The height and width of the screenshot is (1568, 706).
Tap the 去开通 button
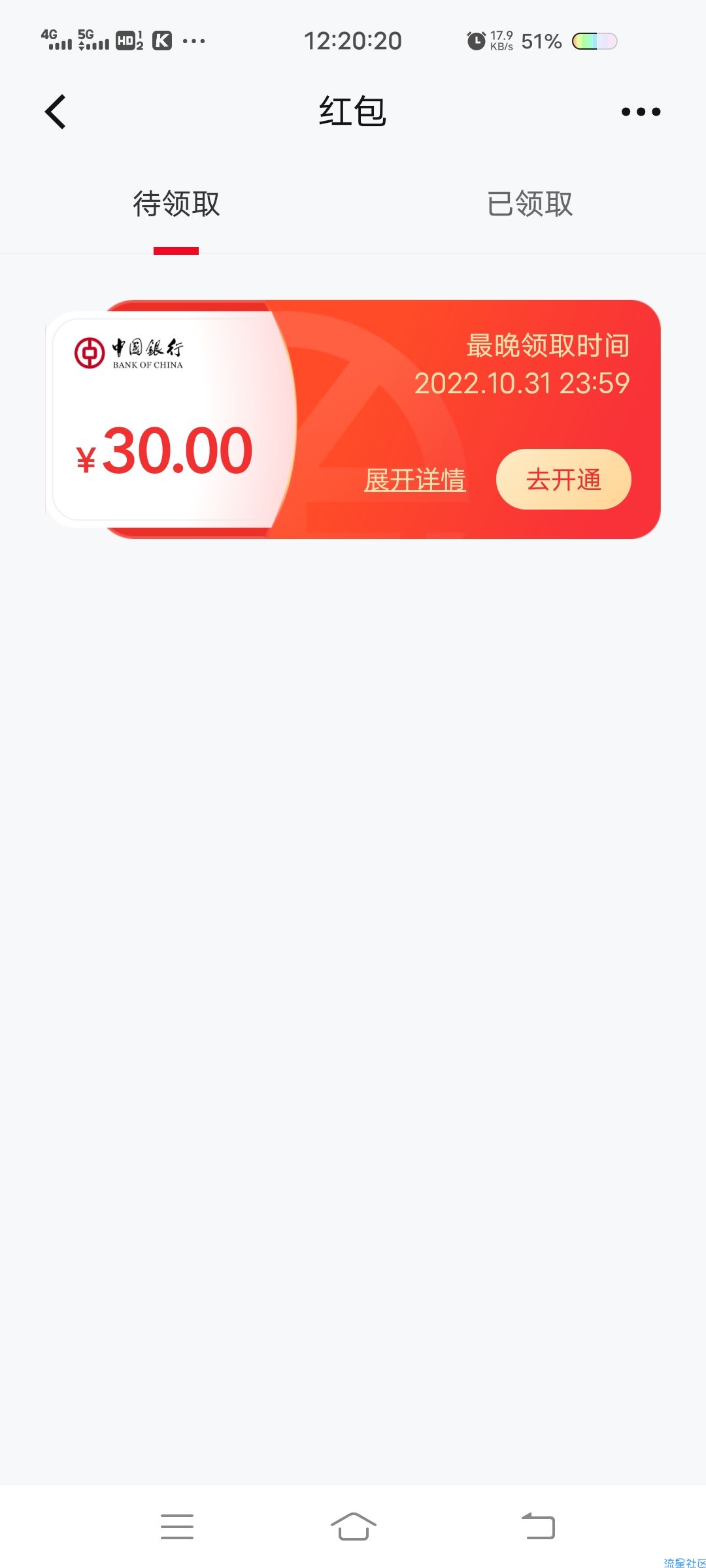coord(563,479)
